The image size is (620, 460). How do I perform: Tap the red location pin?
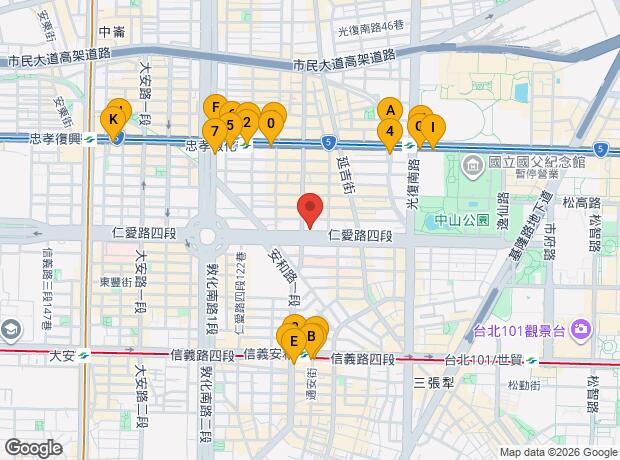click(310, 210)
